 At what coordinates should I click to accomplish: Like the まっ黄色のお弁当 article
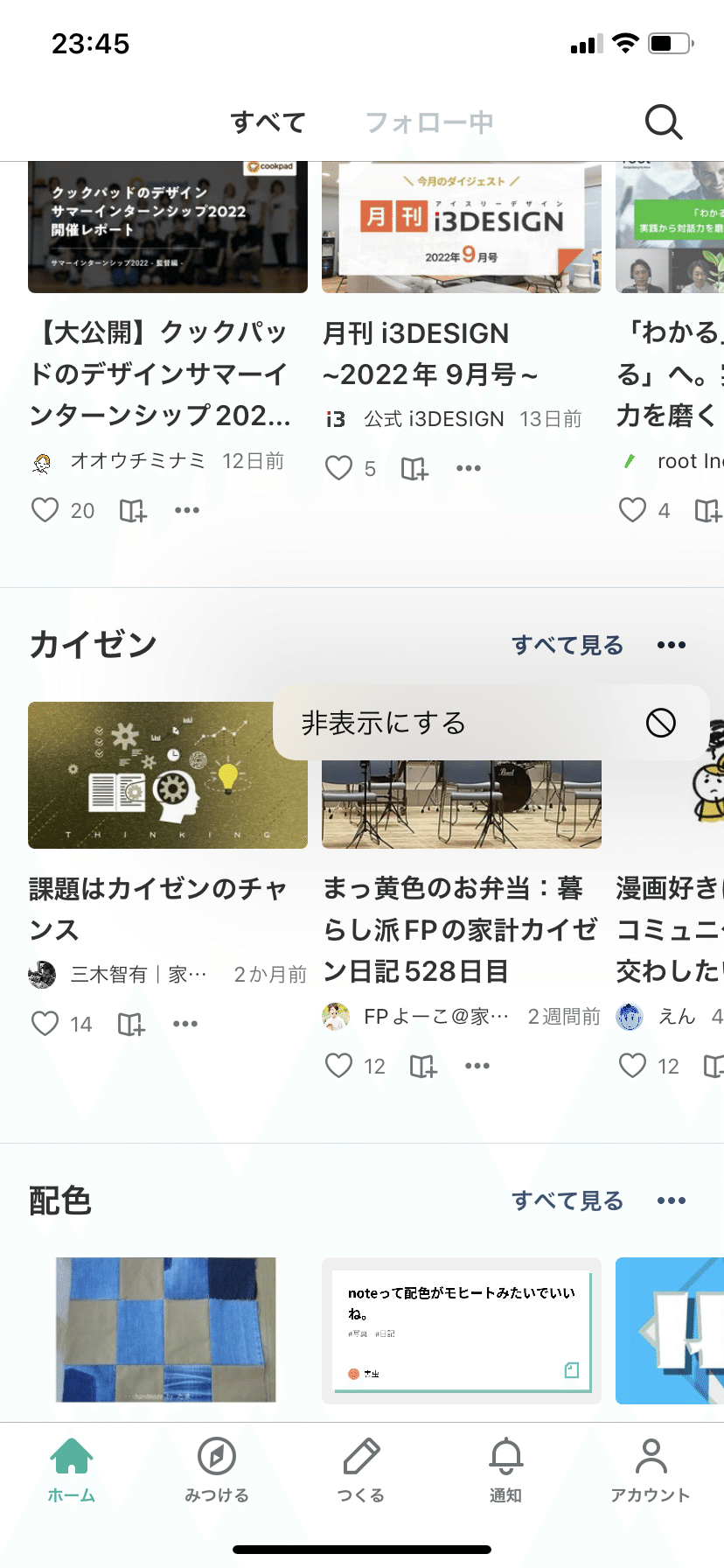click(338, 1066)
